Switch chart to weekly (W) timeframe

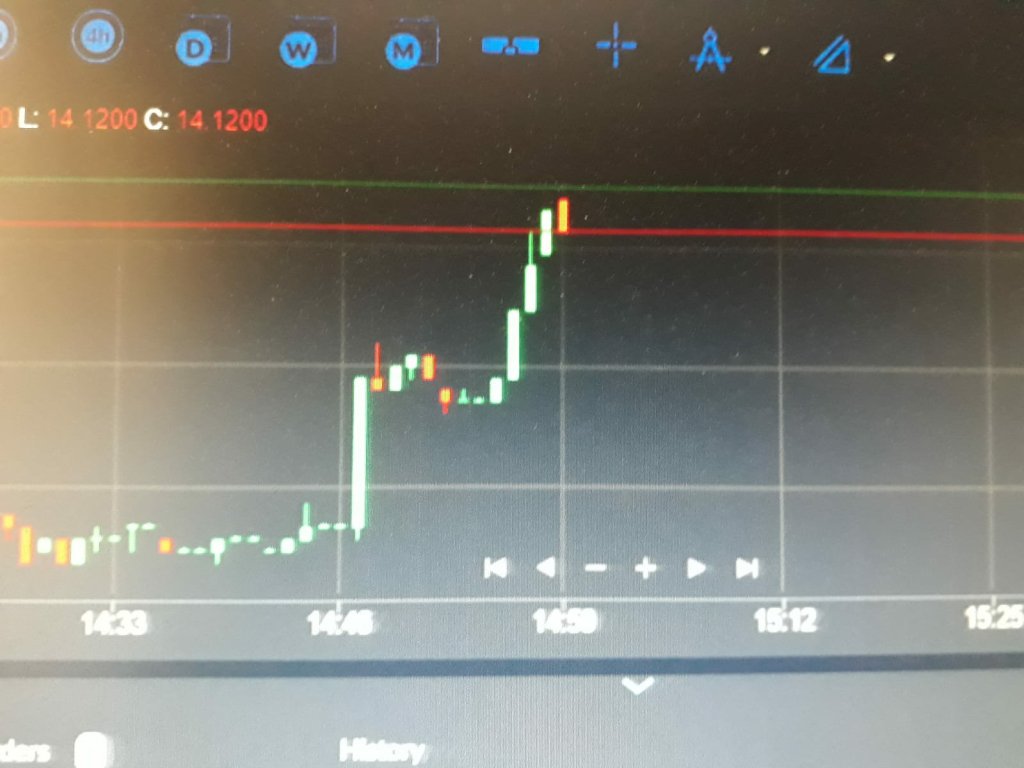[298, 50]
